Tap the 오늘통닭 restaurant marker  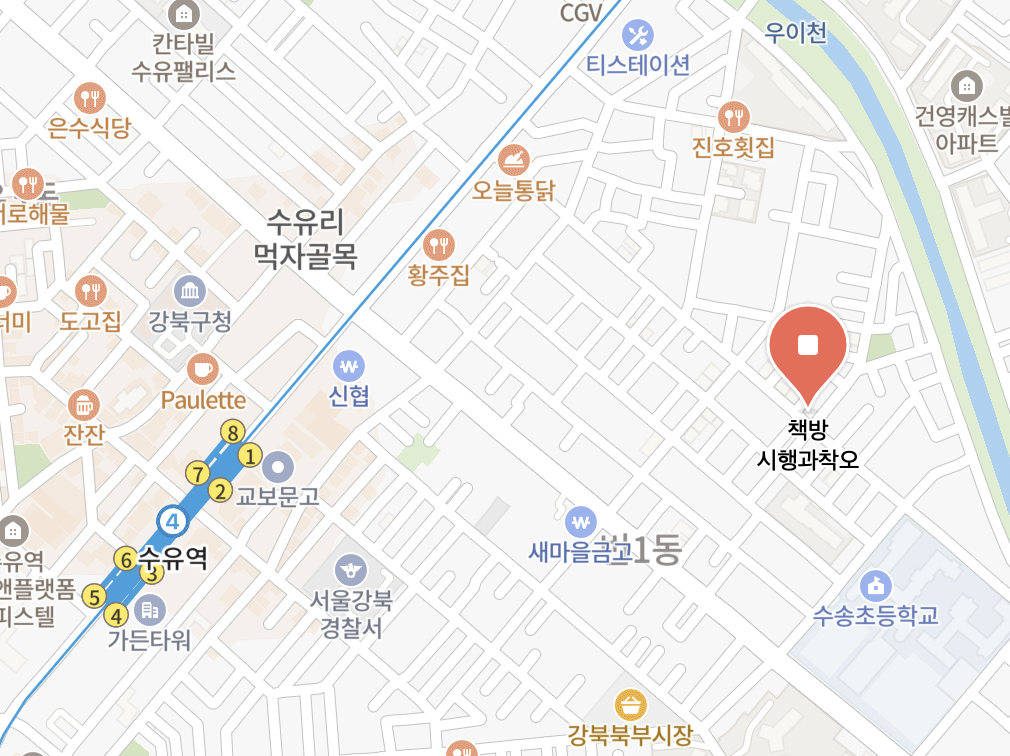pos(514,157)
